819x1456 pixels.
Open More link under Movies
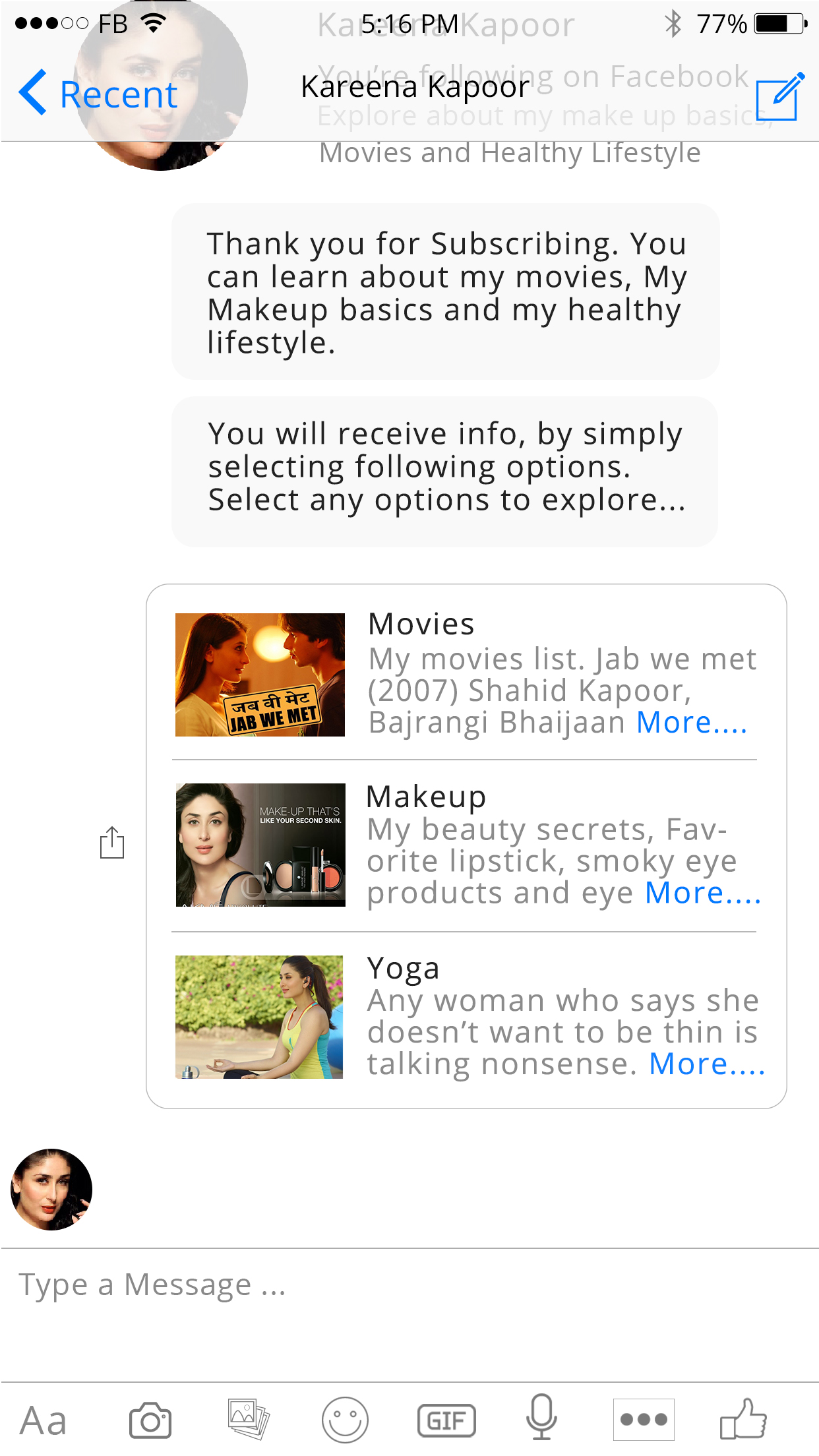691,722
